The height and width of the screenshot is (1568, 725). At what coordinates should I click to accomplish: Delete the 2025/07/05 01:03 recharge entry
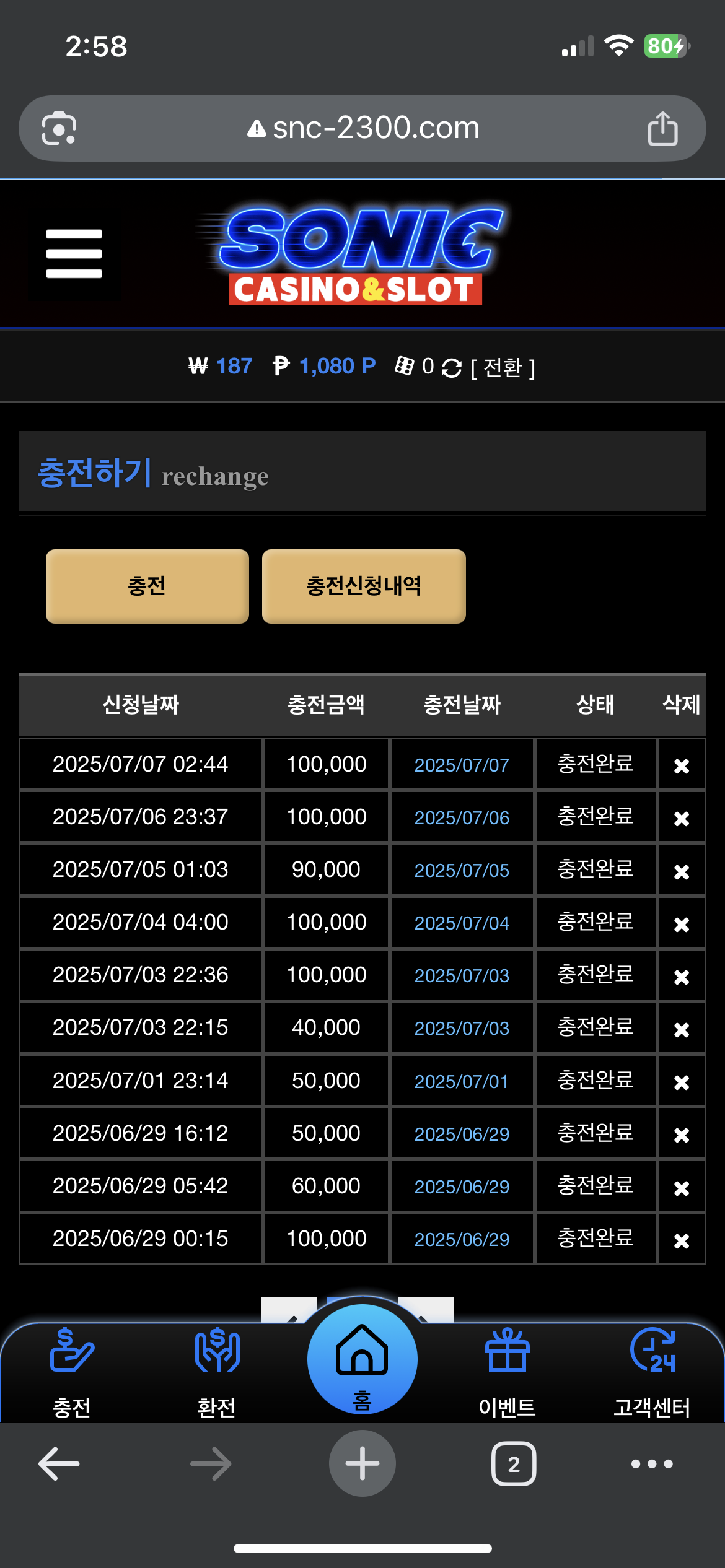[x=682, y=872]
